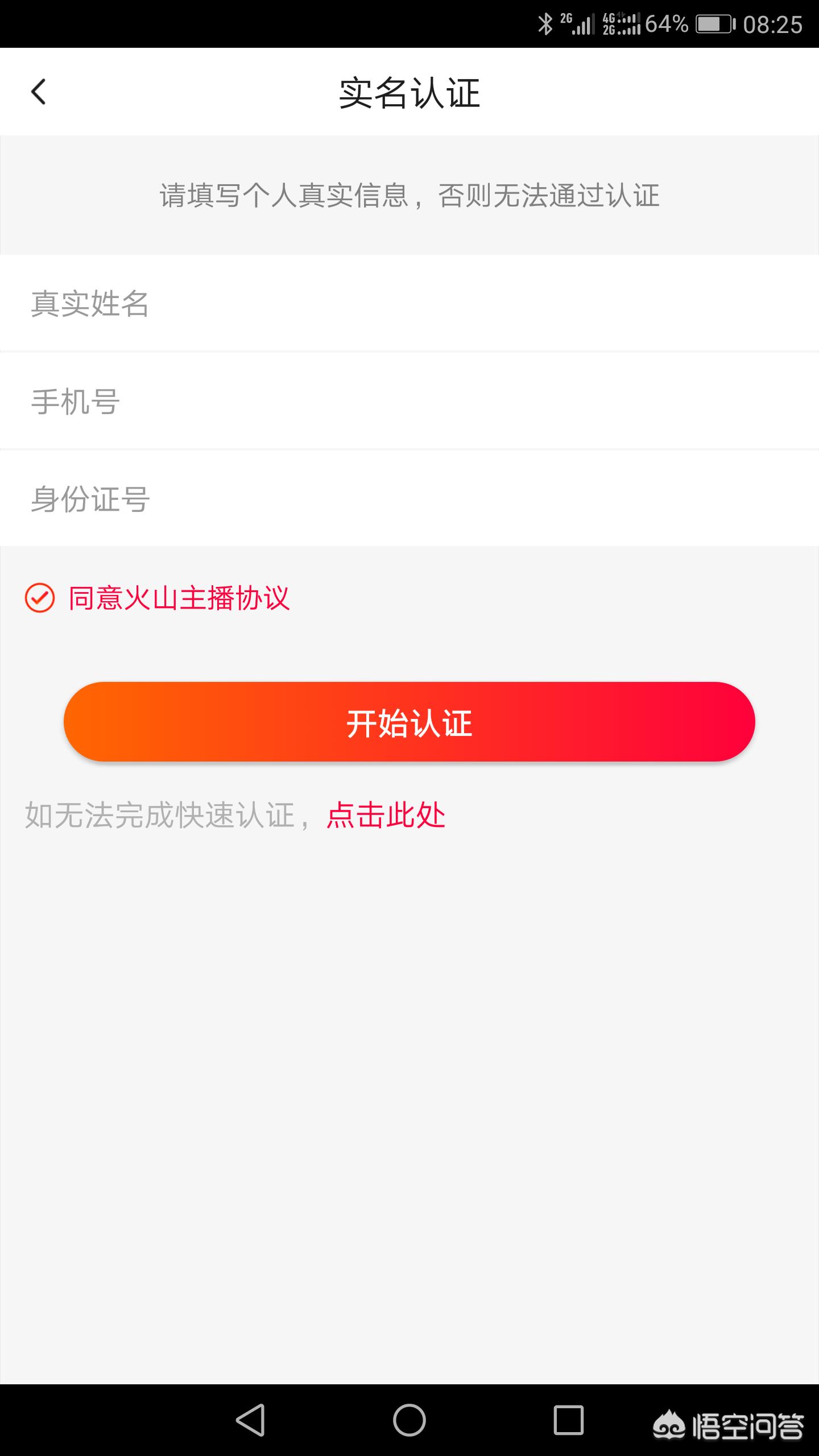Screen dimensions: 819x1456
Task: Focus the 真实姓名 input field
Action: pyautogui.click(x=409, y=303)
